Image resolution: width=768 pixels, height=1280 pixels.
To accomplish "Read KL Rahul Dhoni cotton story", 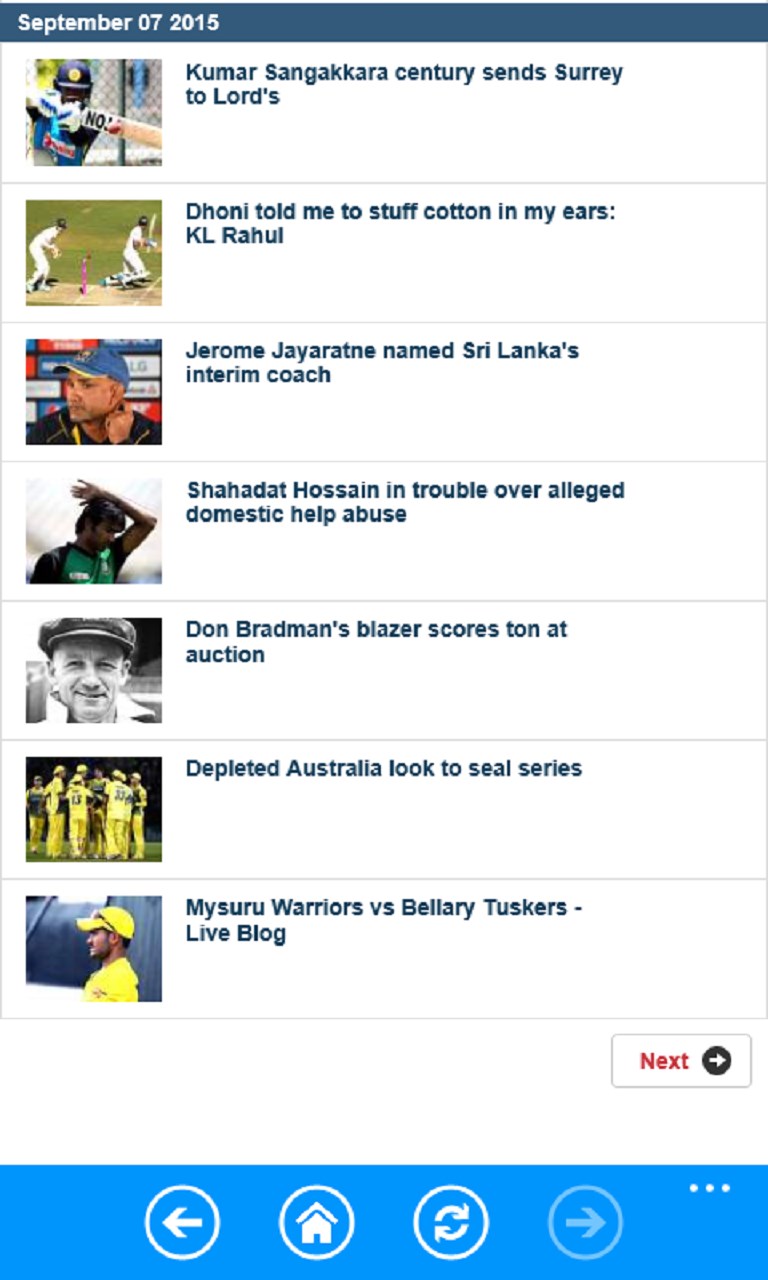I will click(x=400, y=224).
